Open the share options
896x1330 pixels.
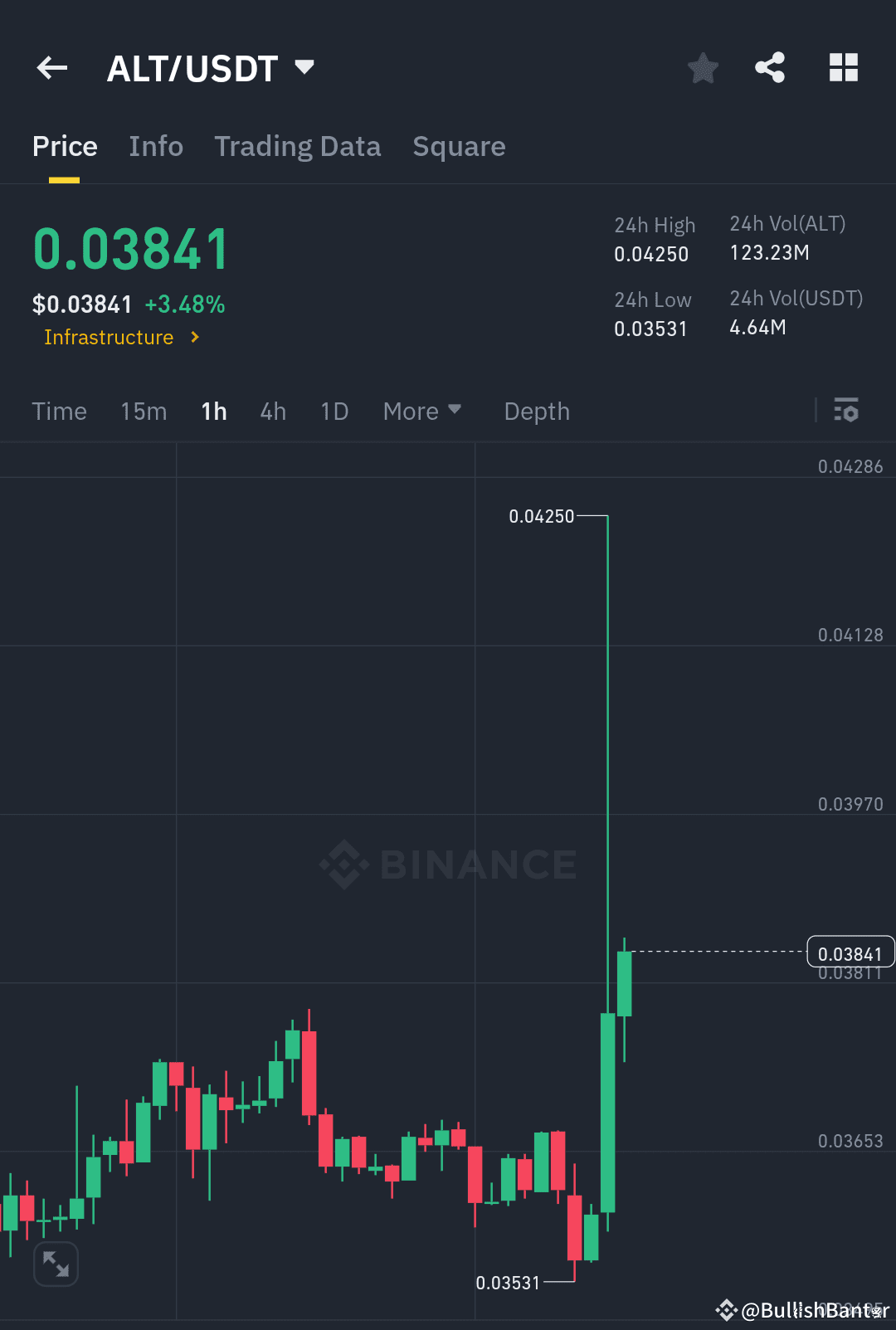(x=769, y=68)
